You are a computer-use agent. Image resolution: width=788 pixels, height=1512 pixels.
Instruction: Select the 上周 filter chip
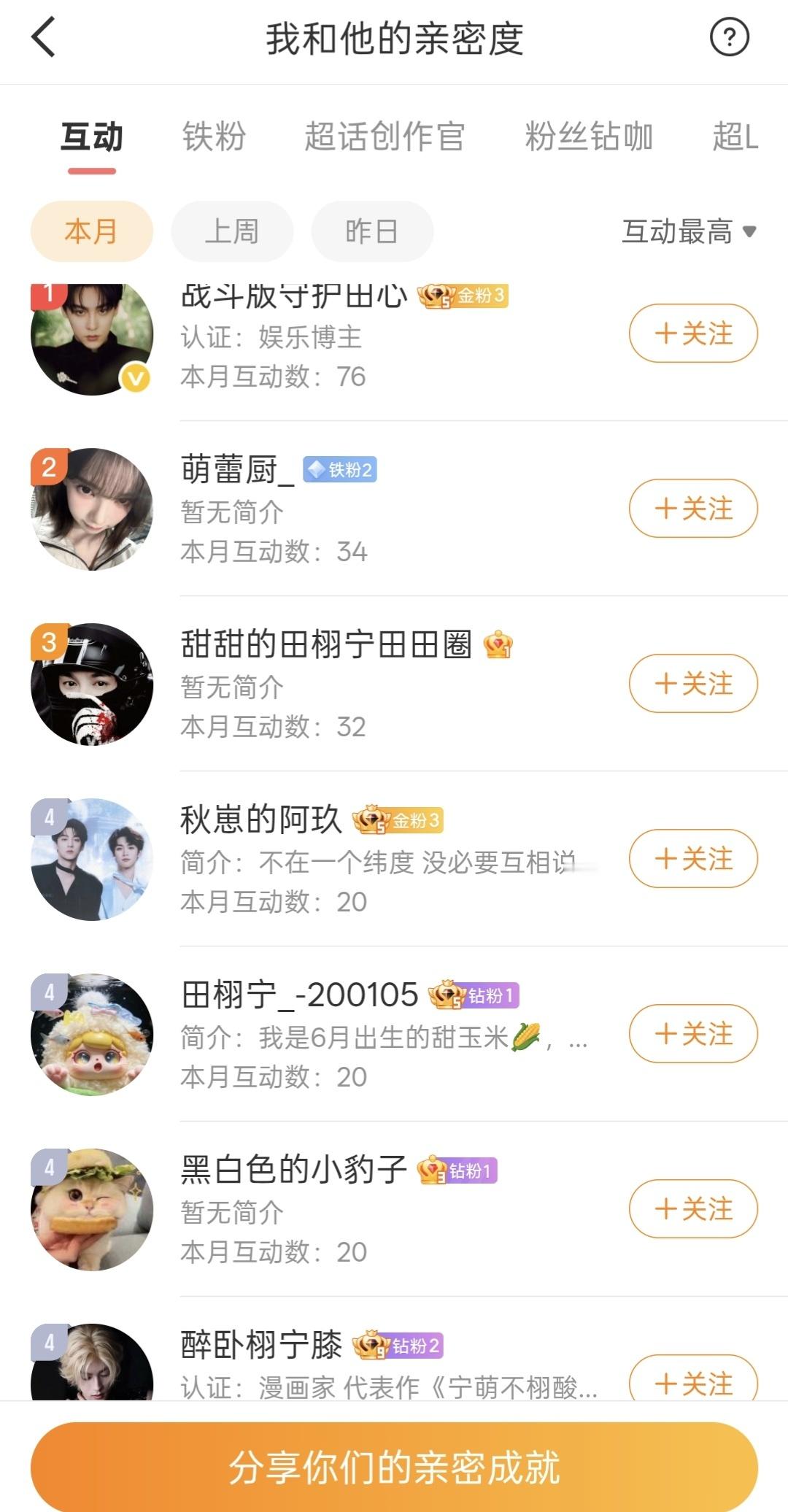(232, 231)
